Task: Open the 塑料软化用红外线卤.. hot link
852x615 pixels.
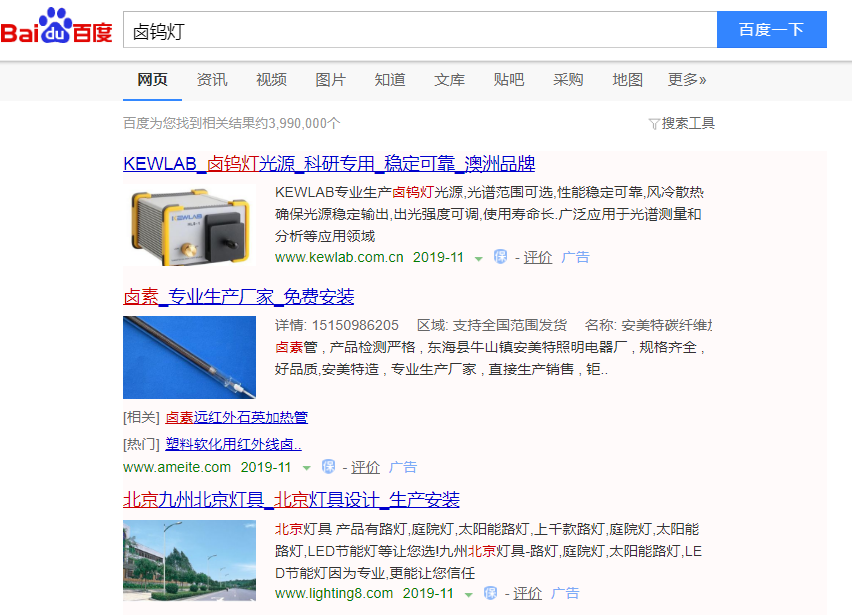Action: (233, 444)
